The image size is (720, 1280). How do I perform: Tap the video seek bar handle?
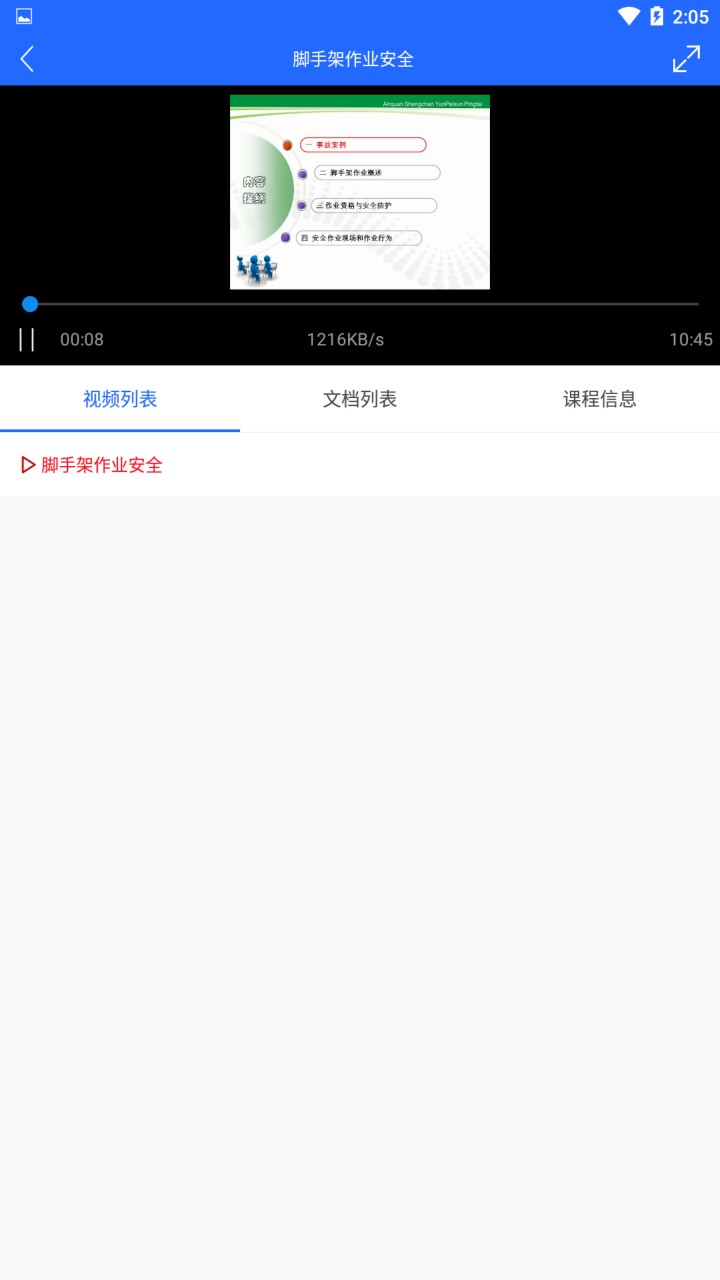(x=30, y=304)
